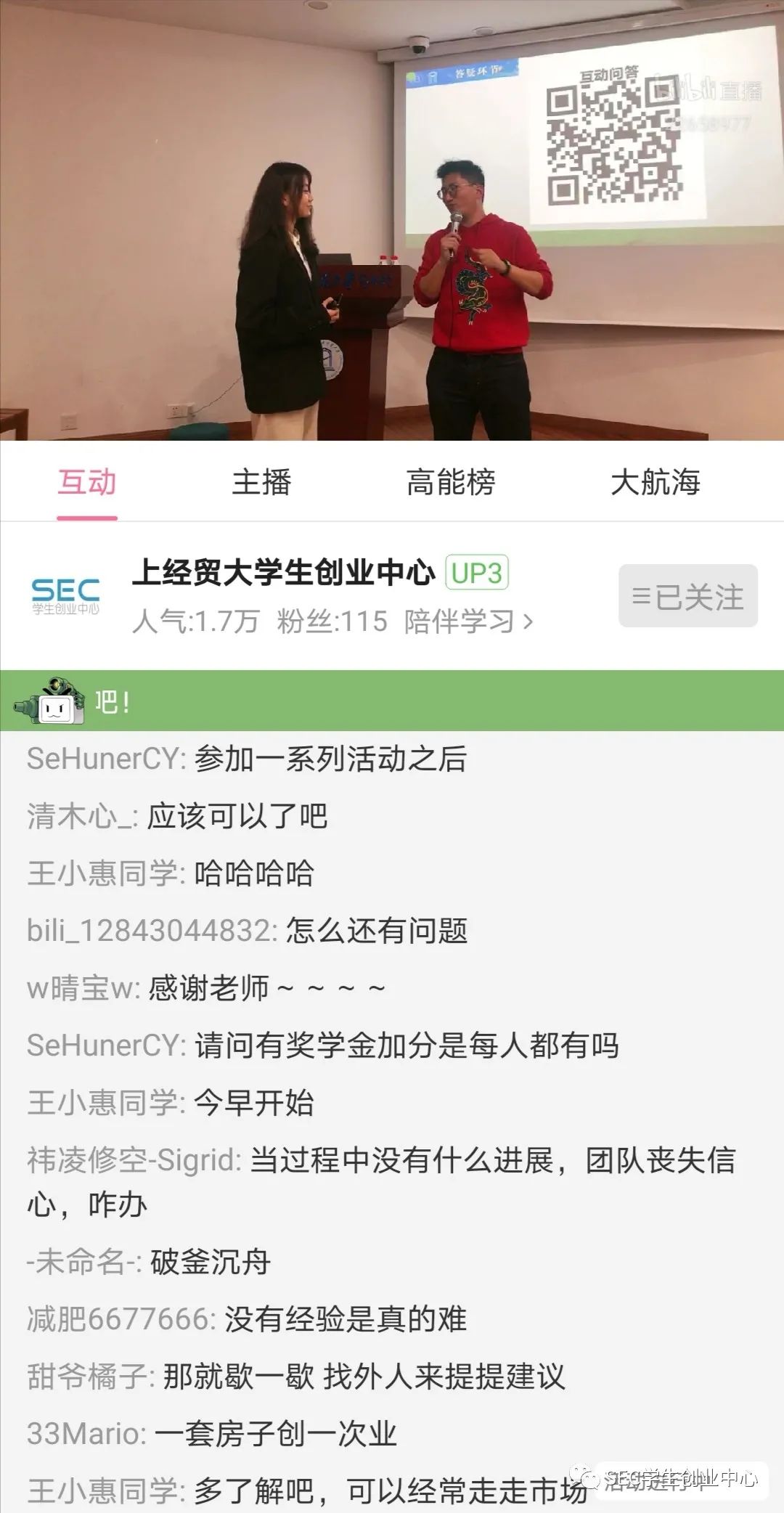Screen dimensions: 784x1513
Task: Go to the 互动 tab
Action: 87,483
